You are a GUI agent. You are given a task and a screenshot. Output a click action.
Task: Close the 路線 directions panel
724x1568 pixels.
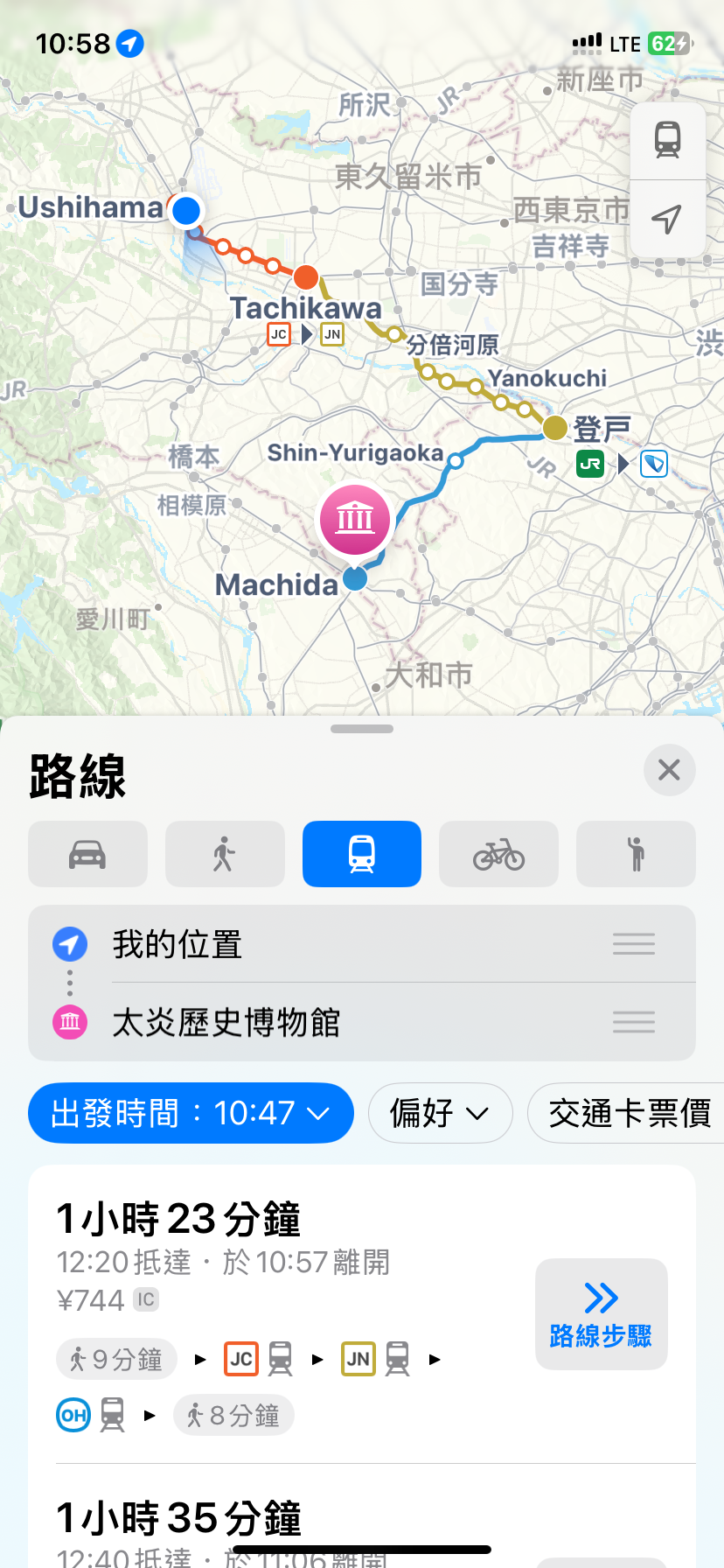(x=669, y=770)
